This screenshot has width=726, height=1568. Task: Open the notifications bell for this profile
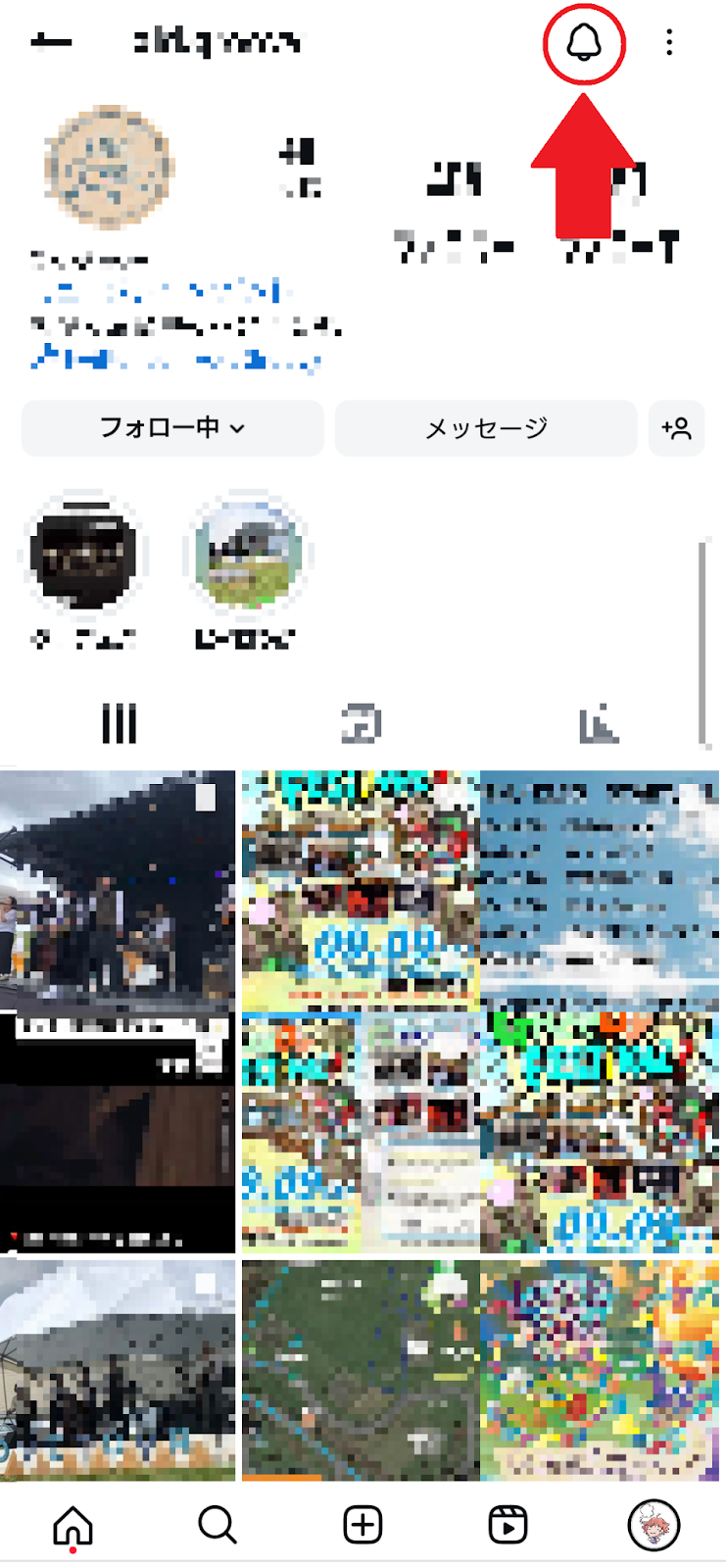pyautogui.click(x=584, y=43)
